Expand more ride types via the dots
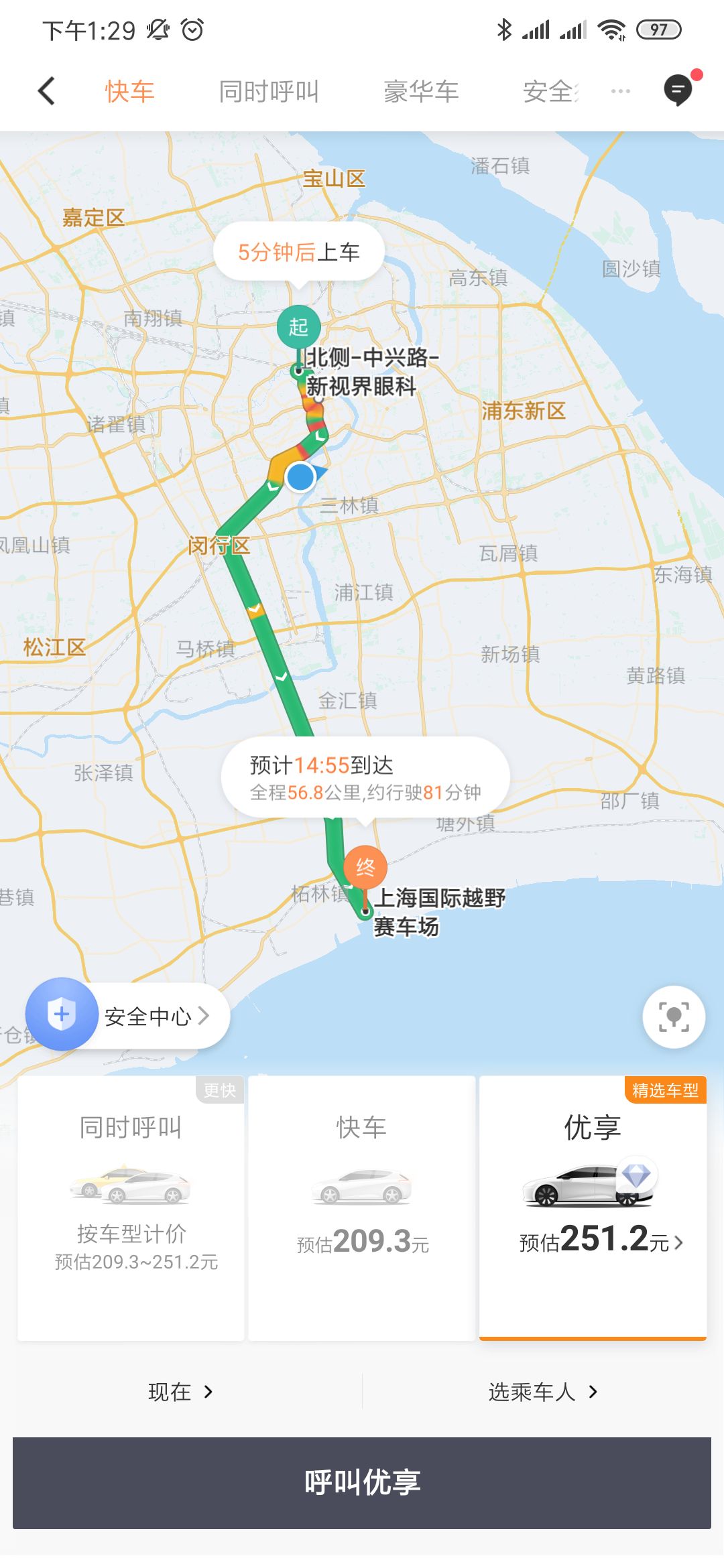This screenshot has height=1568, width=724. point(621,91)
